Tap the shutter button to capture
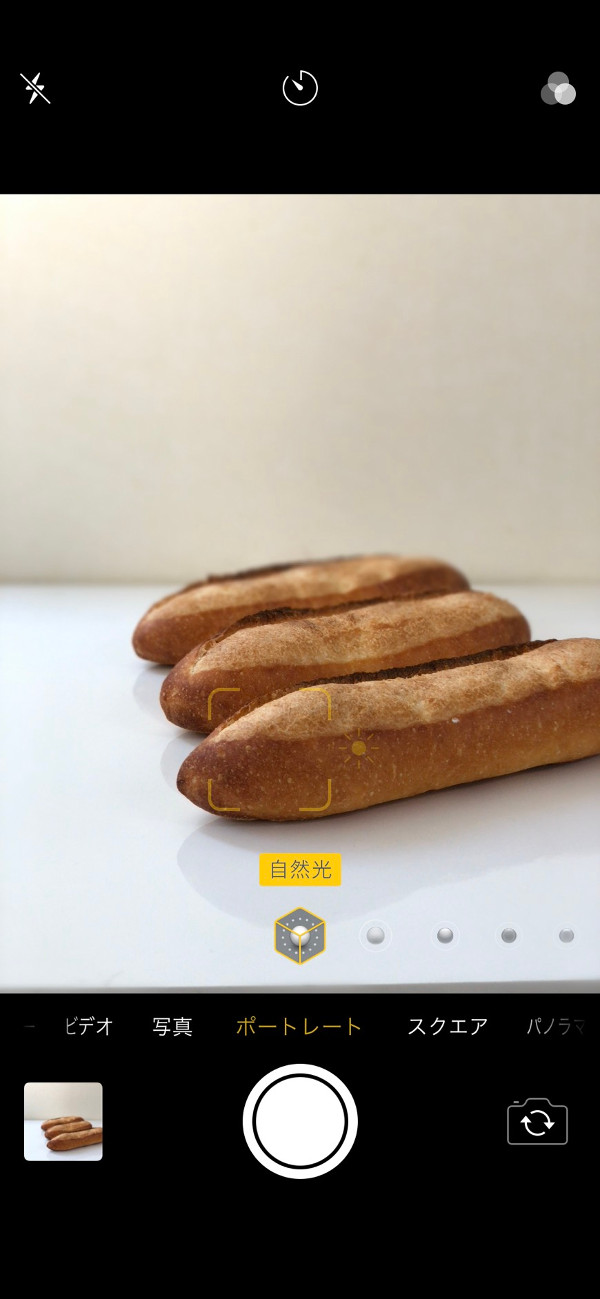This screenshot has width=600, height=1299. coord(300,1121)
